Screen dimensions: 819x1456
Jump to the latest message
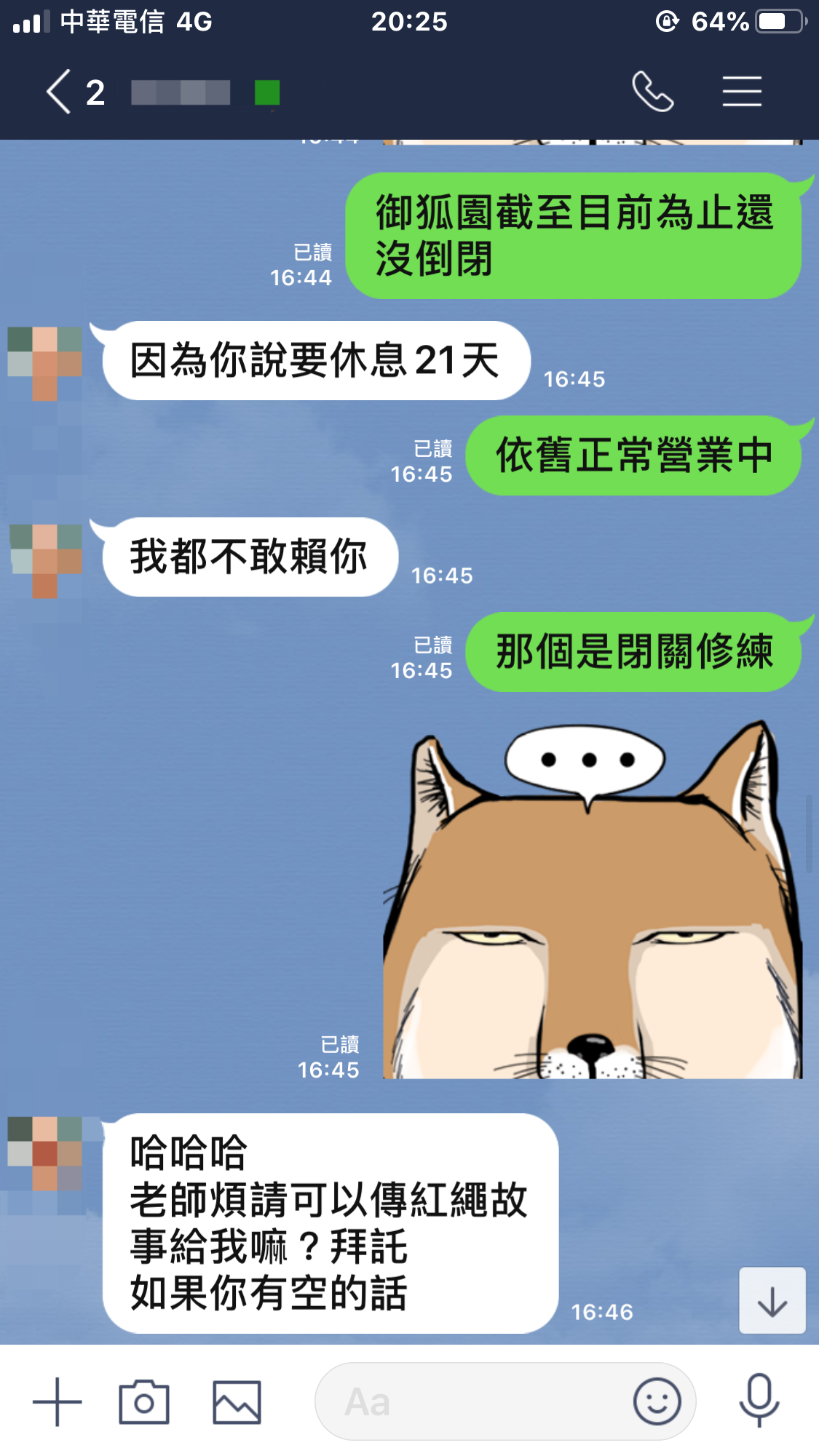point(772,1301)
